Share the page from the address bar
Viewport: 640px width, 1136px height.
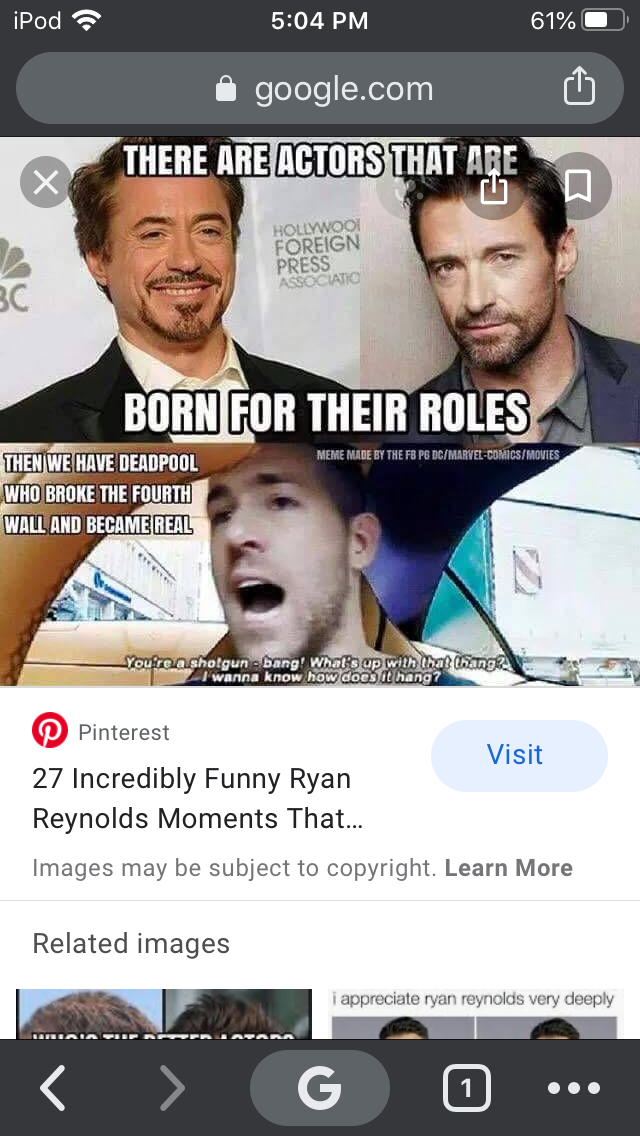[x=578, y=89]
